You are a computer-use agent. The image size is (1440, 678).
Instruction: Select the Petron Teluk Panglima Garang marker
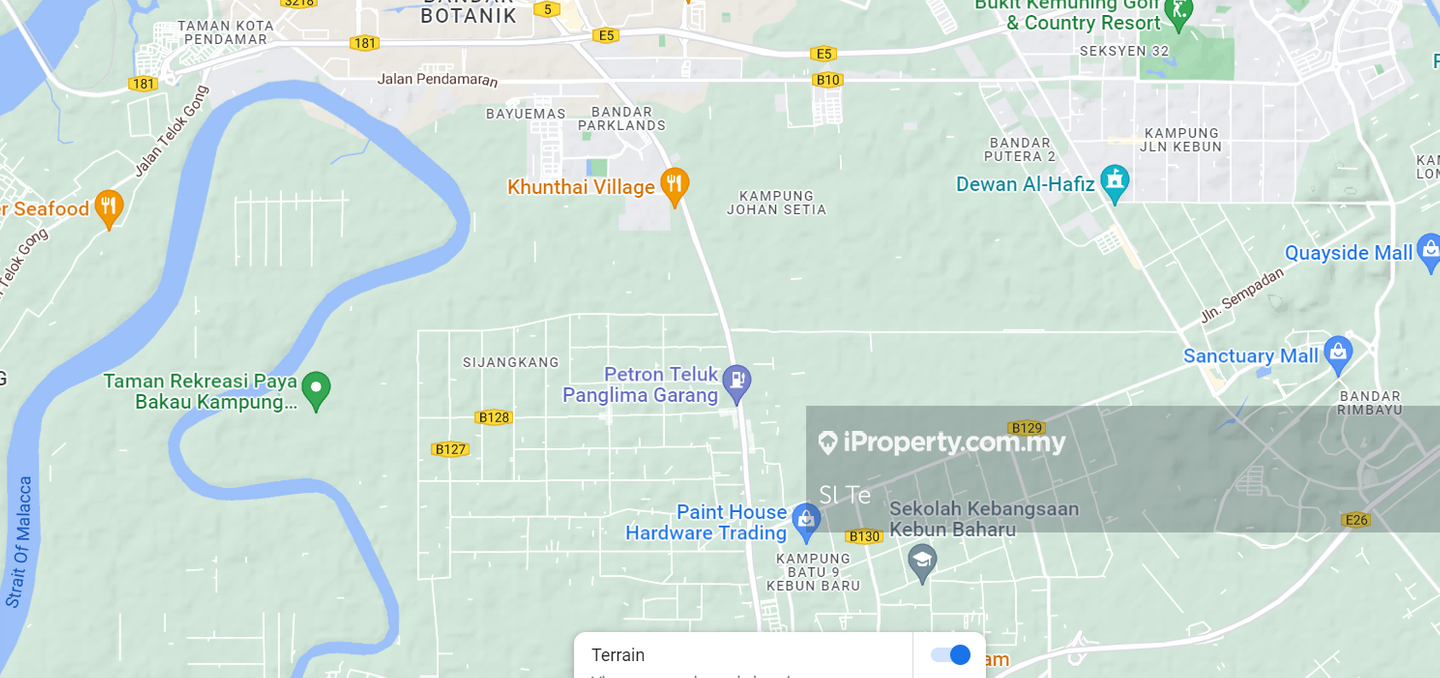pyautogui.click(x=737, y=382)
